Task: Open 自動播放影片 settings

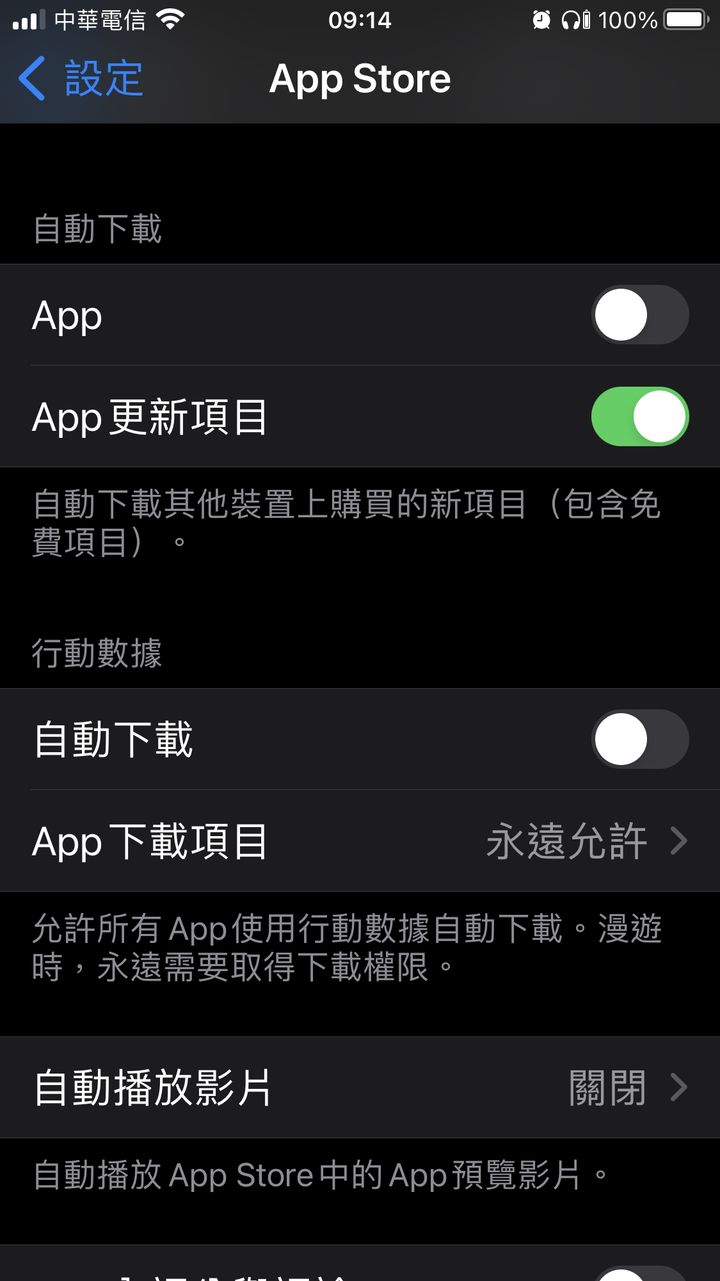Action: click(360, 1088)
